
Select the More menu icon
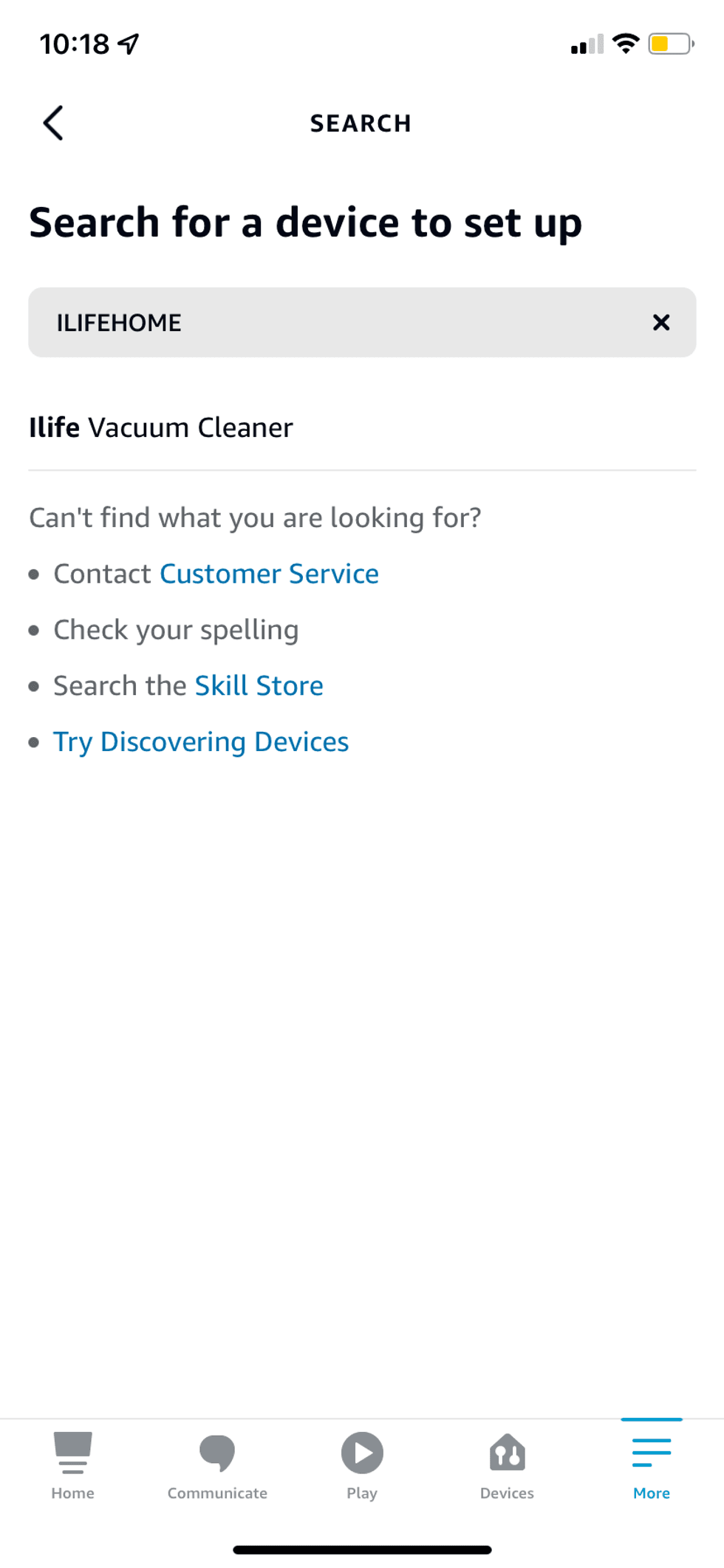(x=650, y=1464)
